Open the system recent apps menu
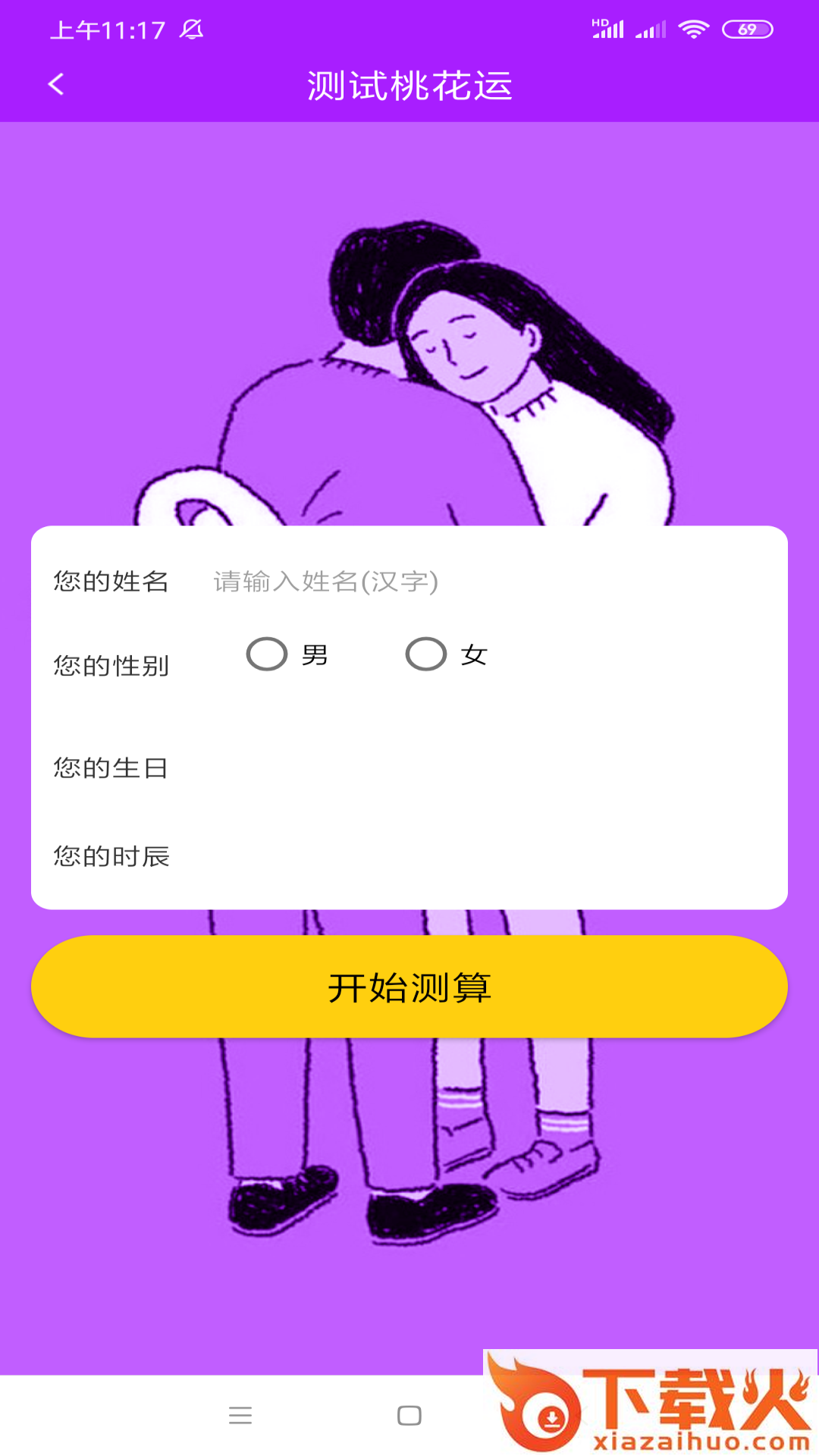 (240, 1416)
